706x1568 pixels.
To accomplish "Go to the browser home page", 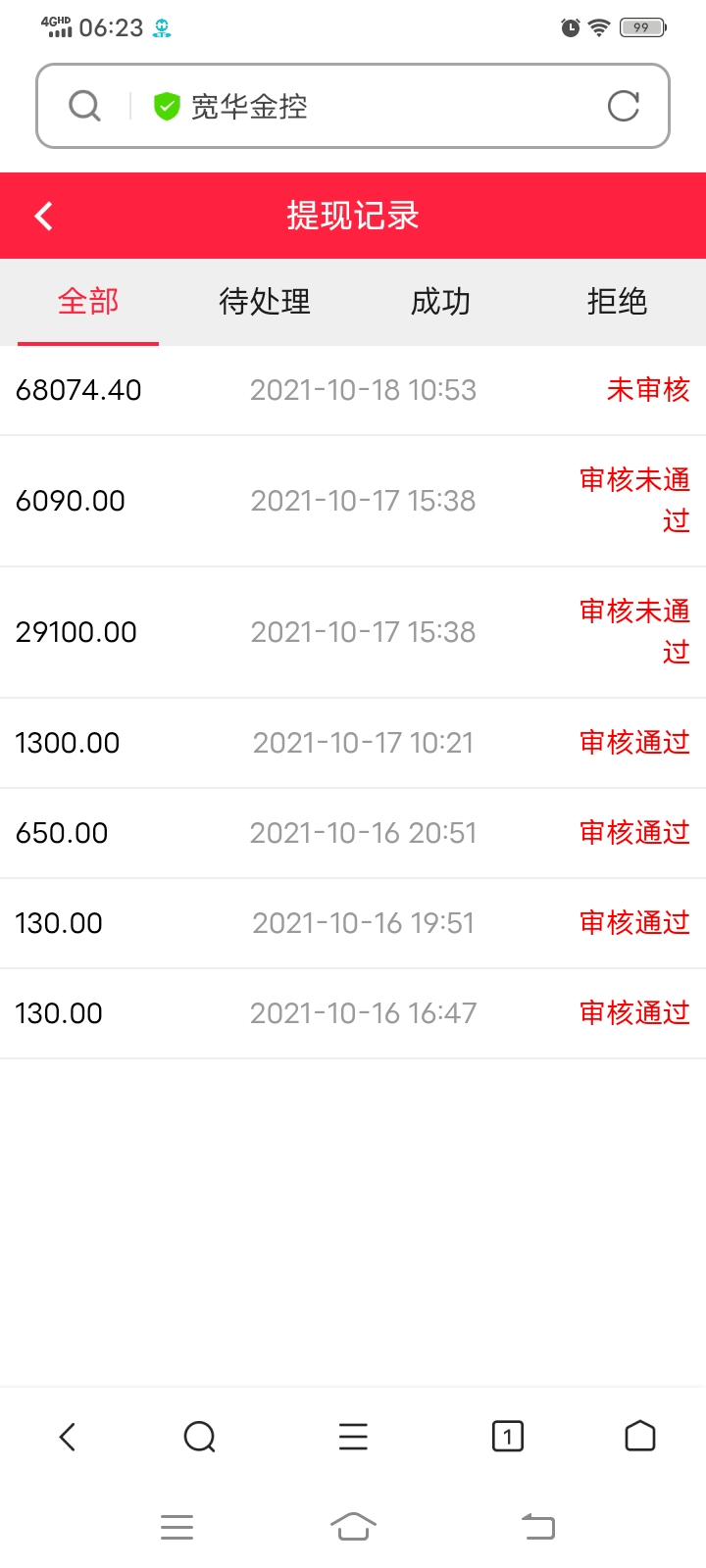I will point(639,1437).
